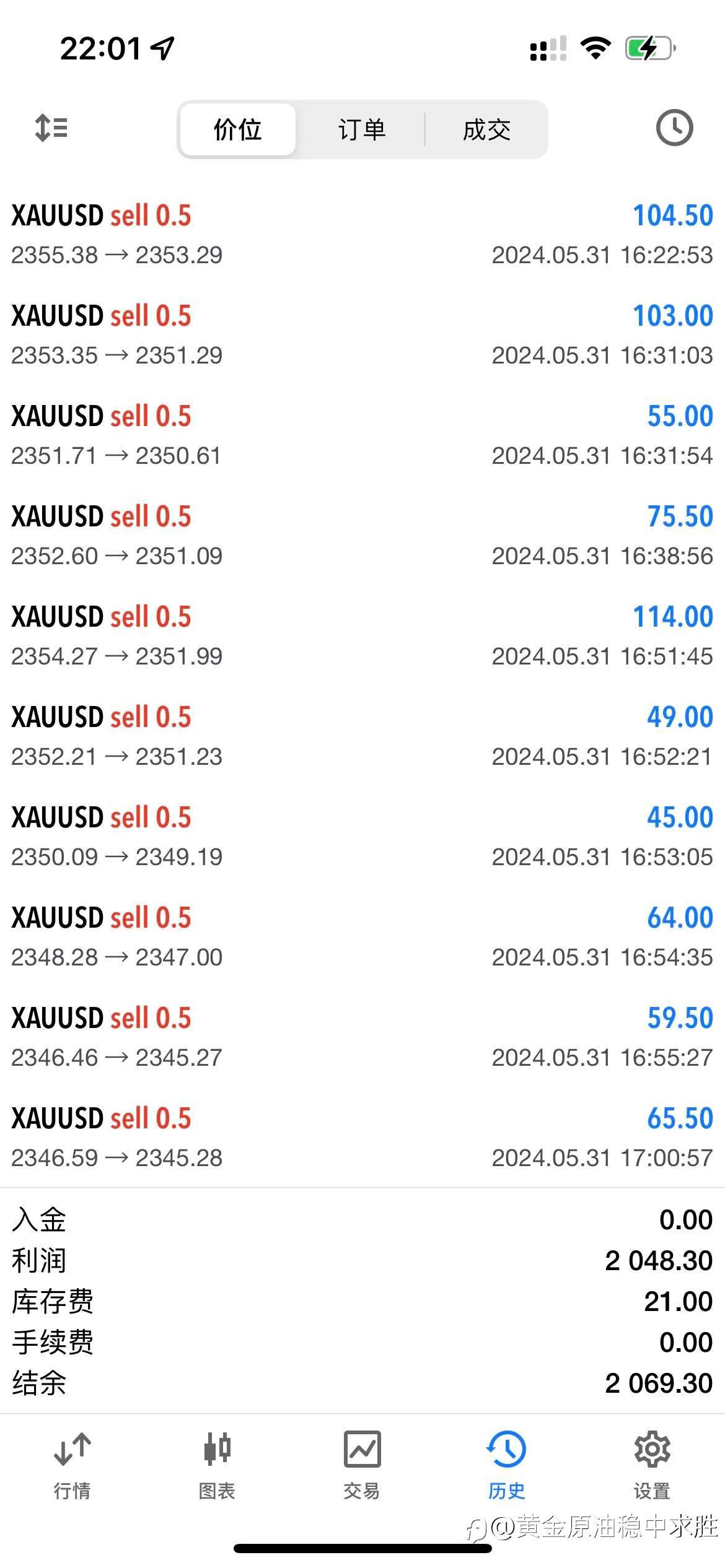Go to the 行情 quotes tab
The image size is (725, 1568).
[72, 1465]
